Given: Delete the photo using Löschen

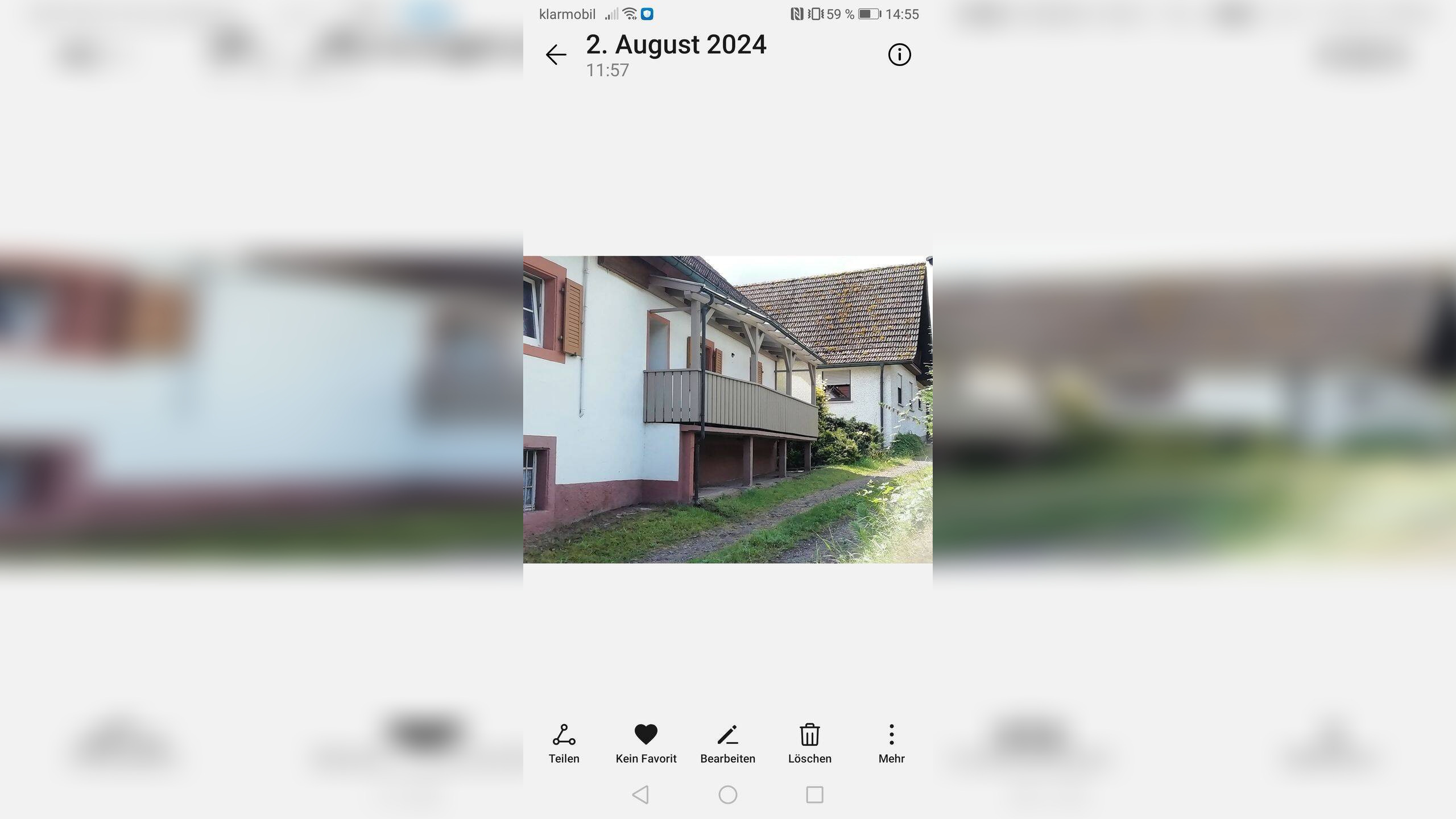Looking at the screenshot, I should point(809,743).
